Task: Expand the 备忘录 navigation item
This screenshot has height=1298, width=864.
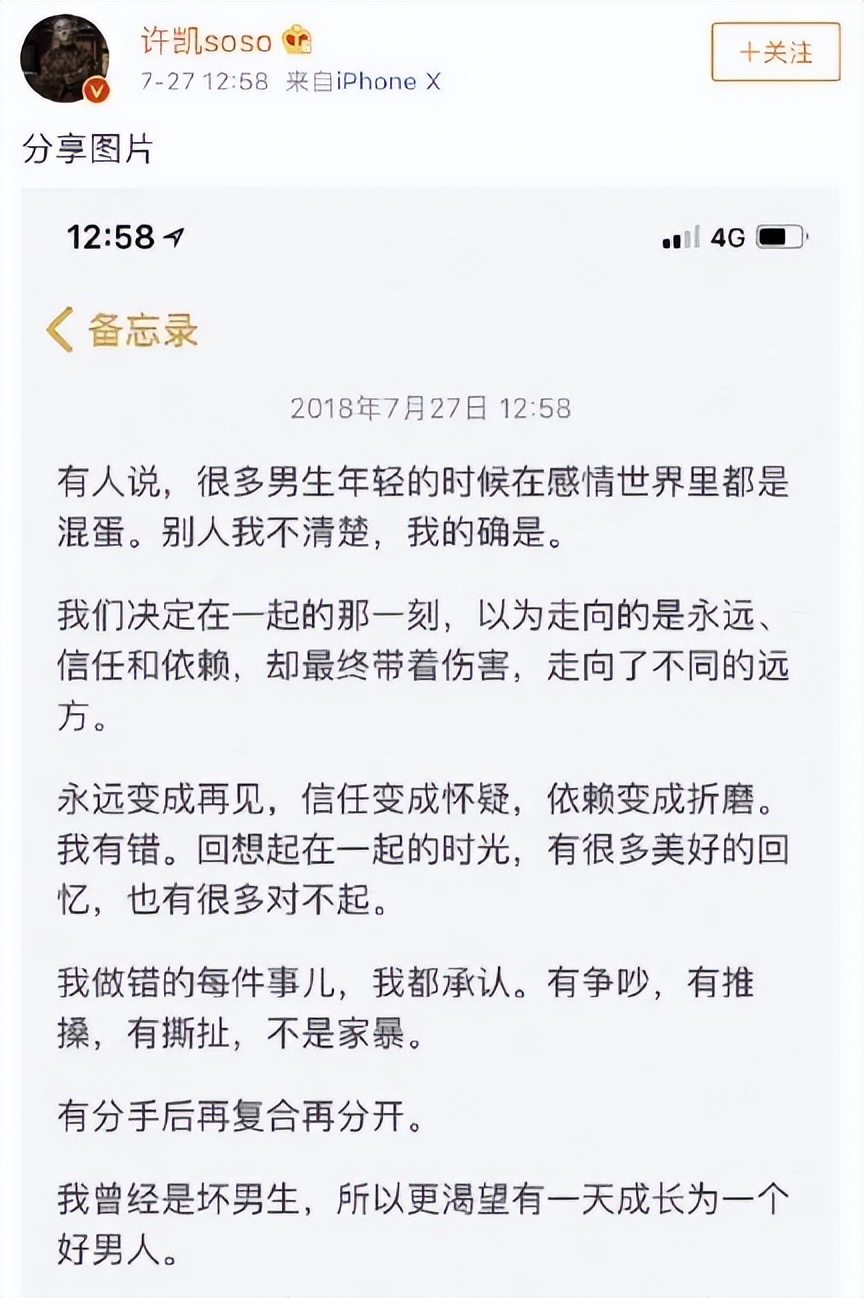Action: pos(145,330)
